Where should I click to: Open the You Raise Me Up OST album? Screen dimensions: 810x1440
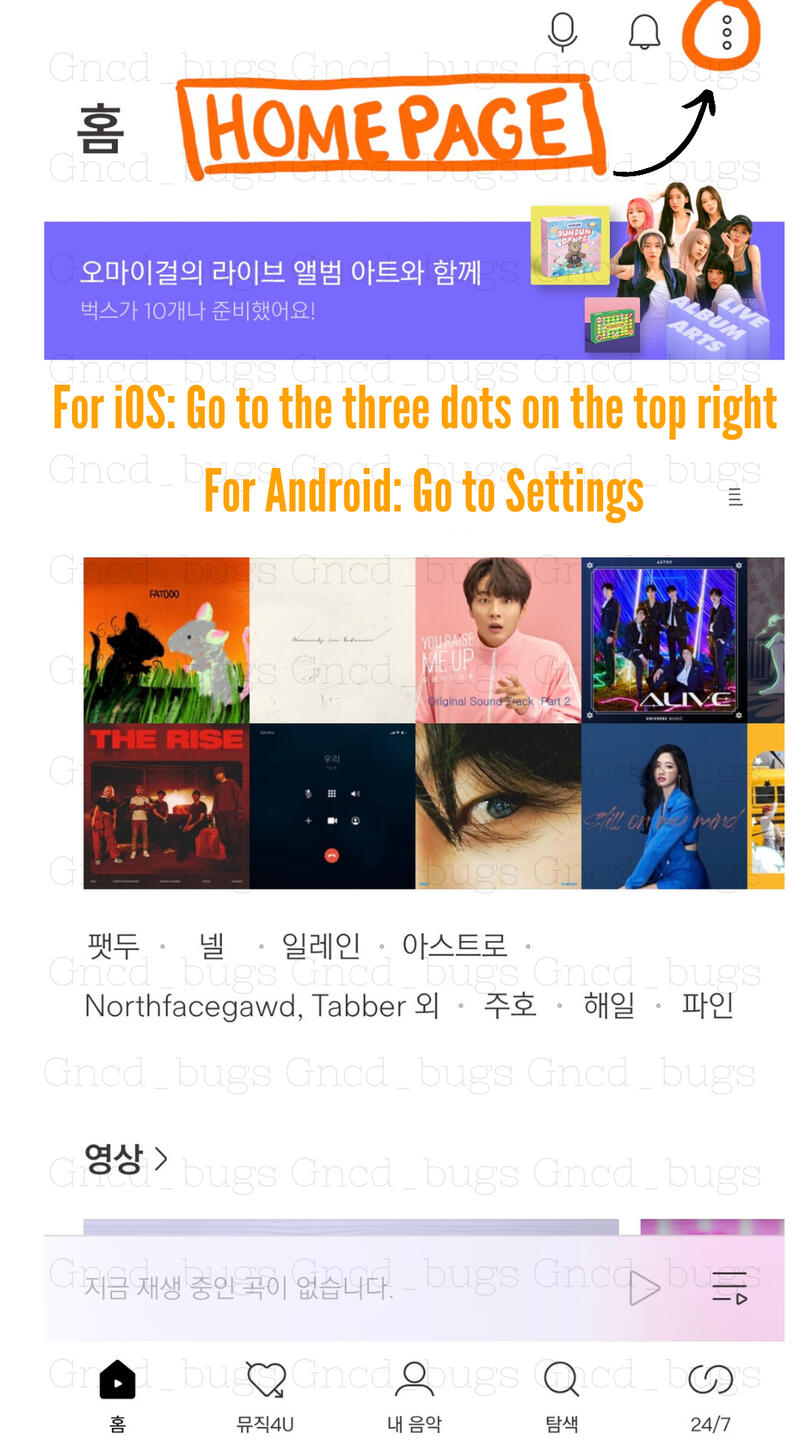point(498,640)
